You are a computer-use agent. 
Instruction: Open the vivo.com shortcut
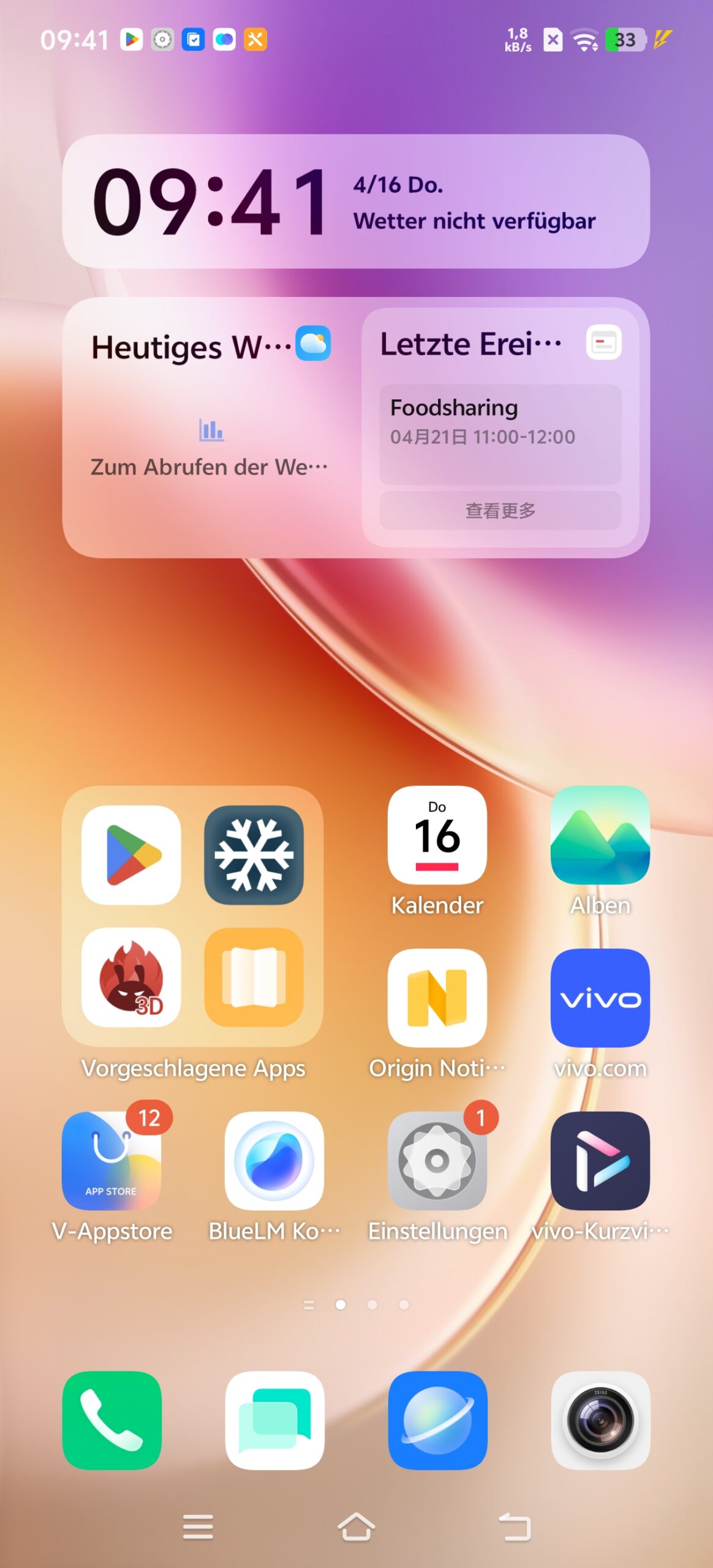[x=600, y=998]
